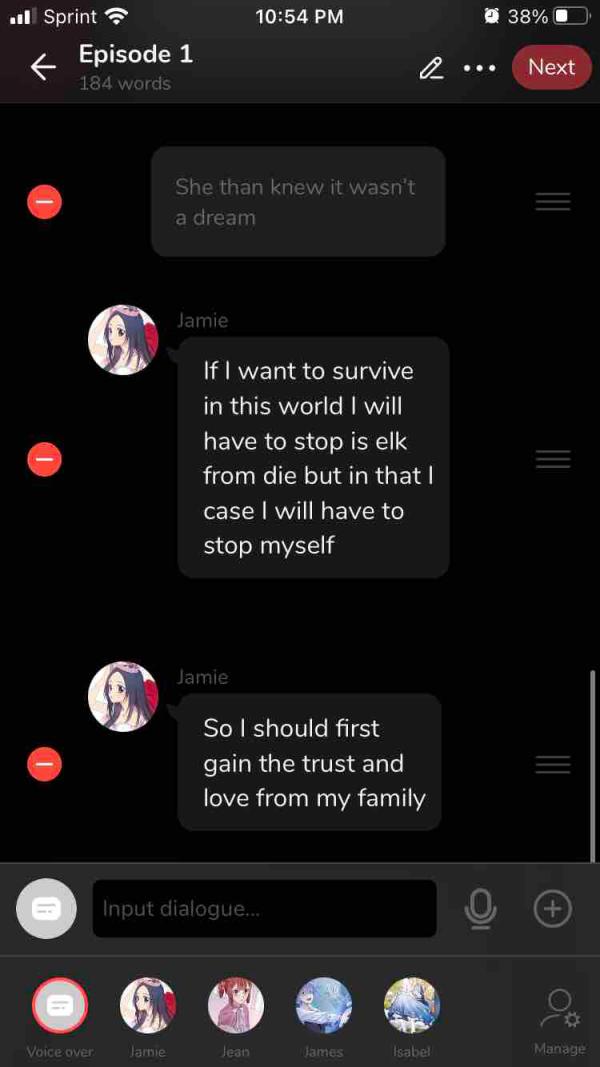Choose Isabel as the speaking character

pos(412,1006)
